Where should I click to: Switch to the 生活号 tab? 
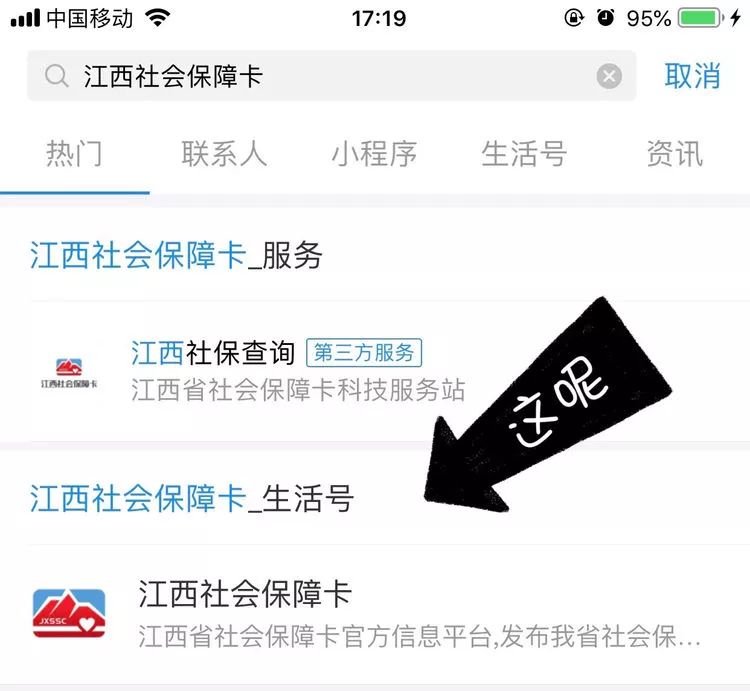tap(524, 154)
